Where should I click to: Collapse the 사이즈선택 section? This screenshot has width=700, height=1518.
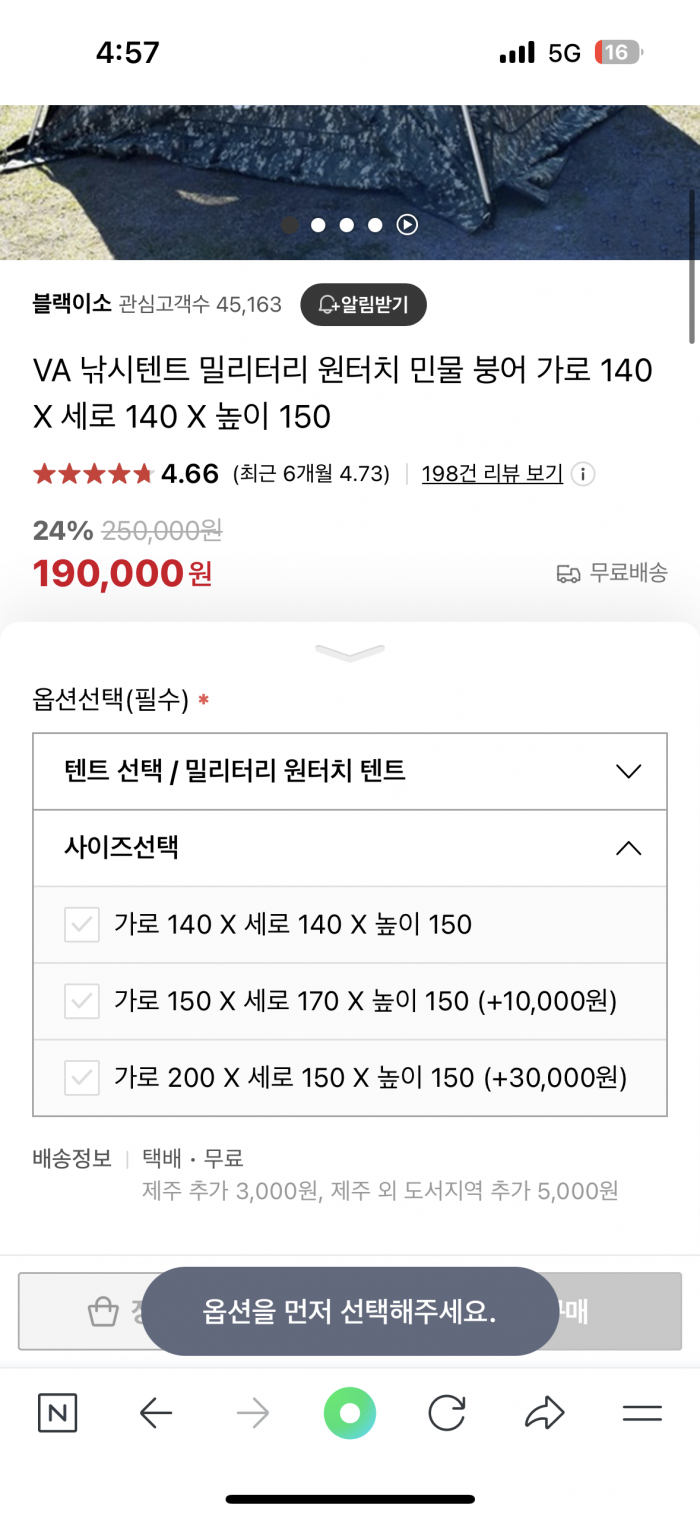click(350, 848)
